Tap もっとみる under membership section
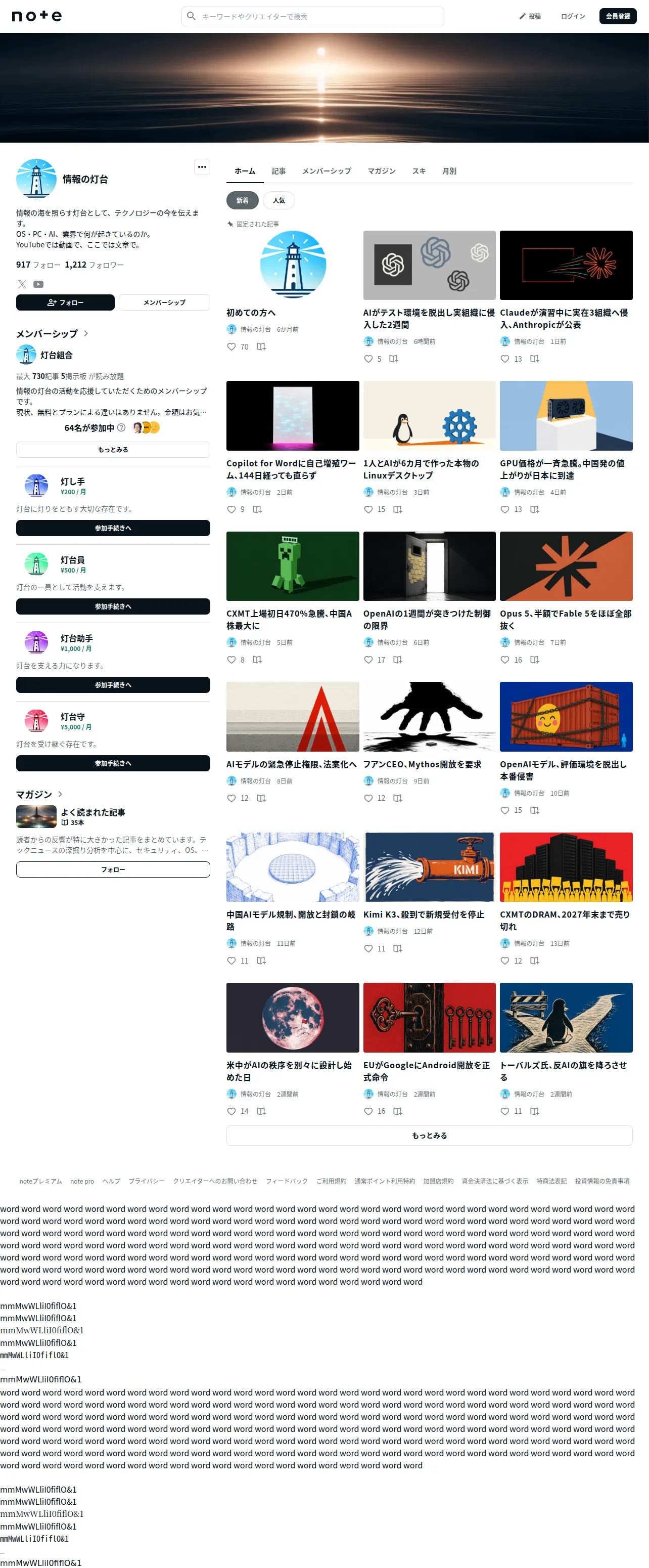This screenshot has width=649, height=1568. [113, 450]
